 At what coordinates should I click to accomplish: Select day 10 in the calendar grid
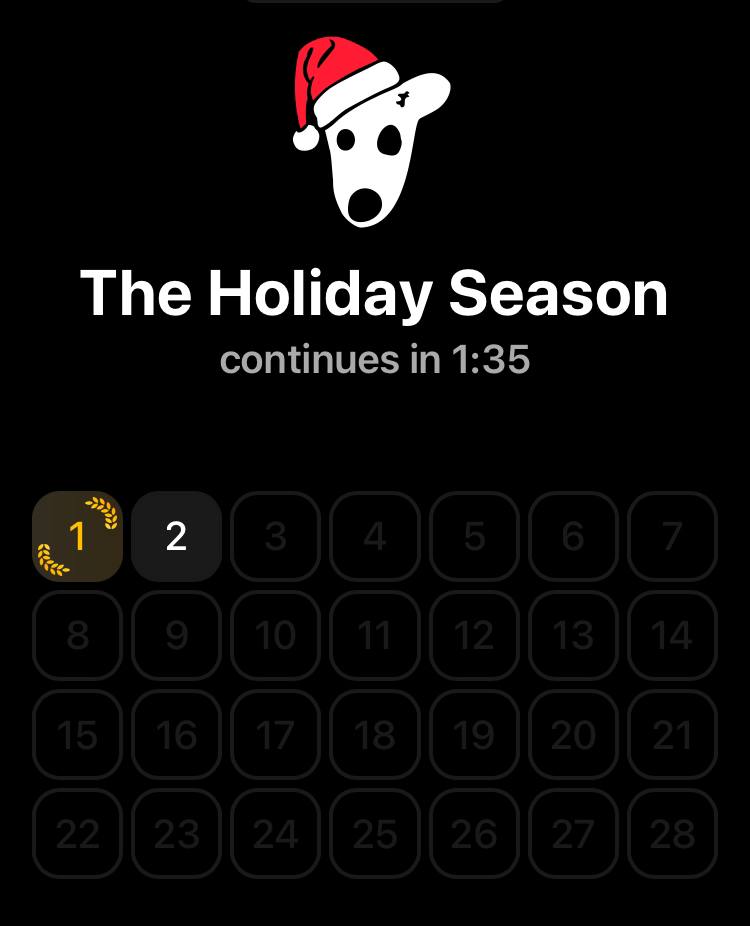(x=275, y=636)
